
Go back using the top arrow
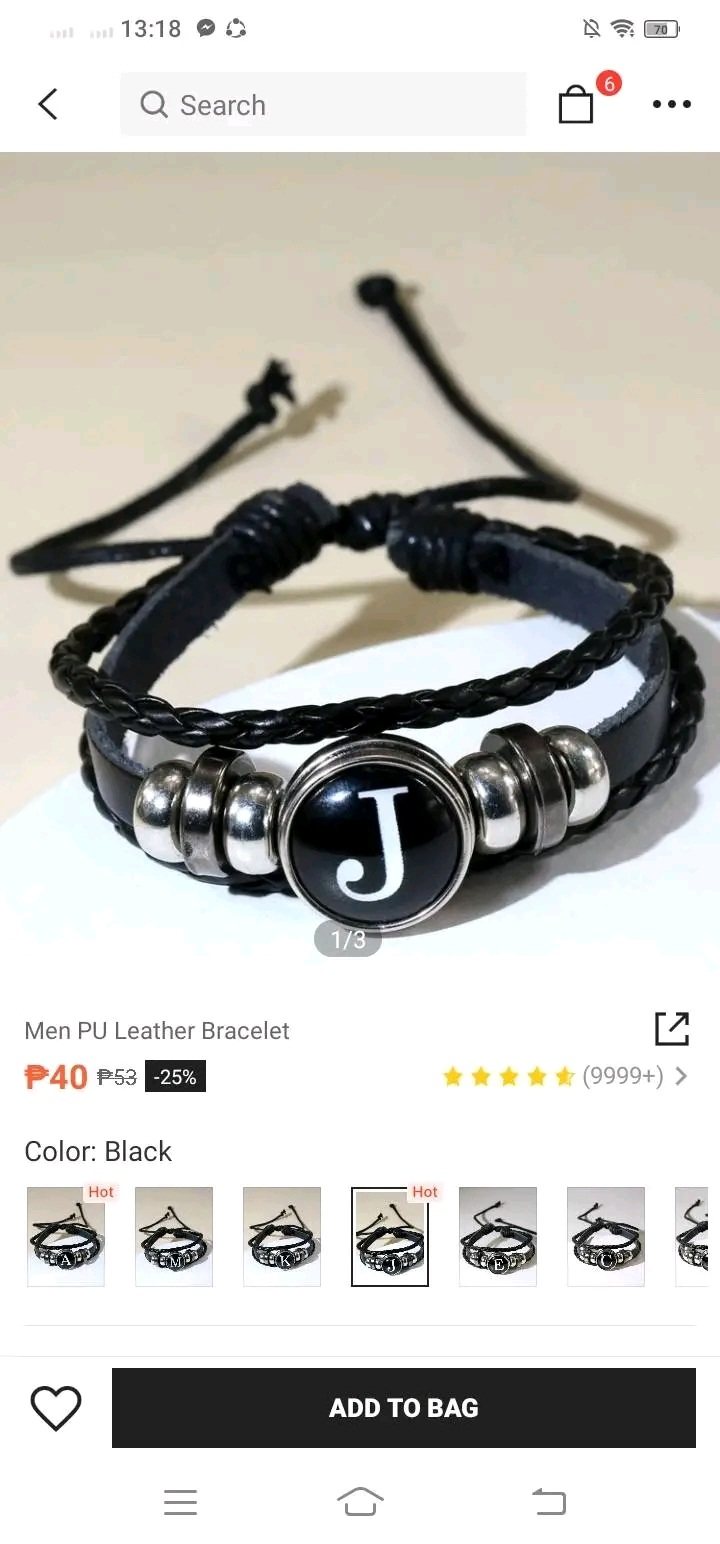point(48,104)
